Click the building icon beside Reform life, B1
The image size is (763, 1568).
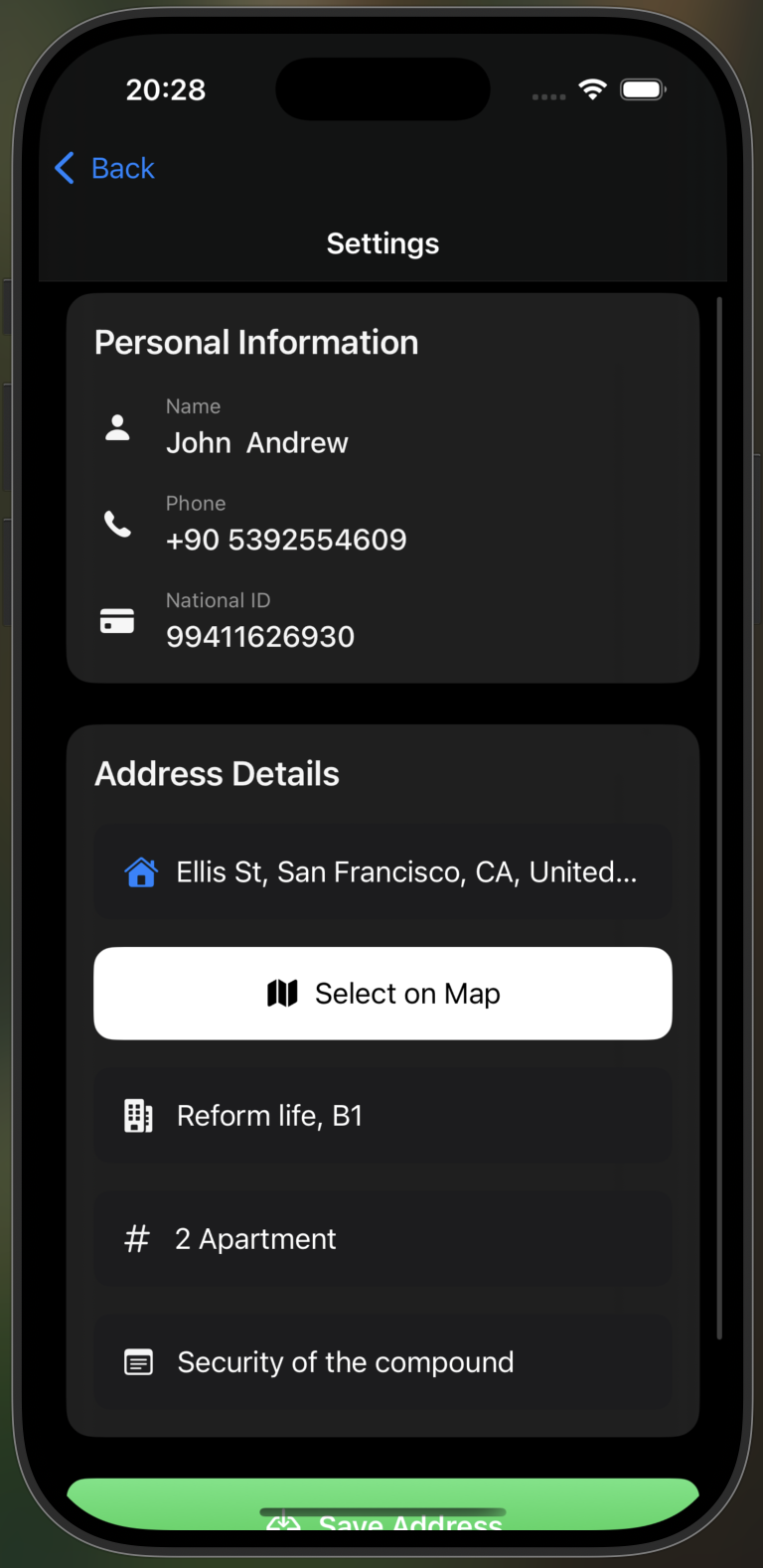140,1115
